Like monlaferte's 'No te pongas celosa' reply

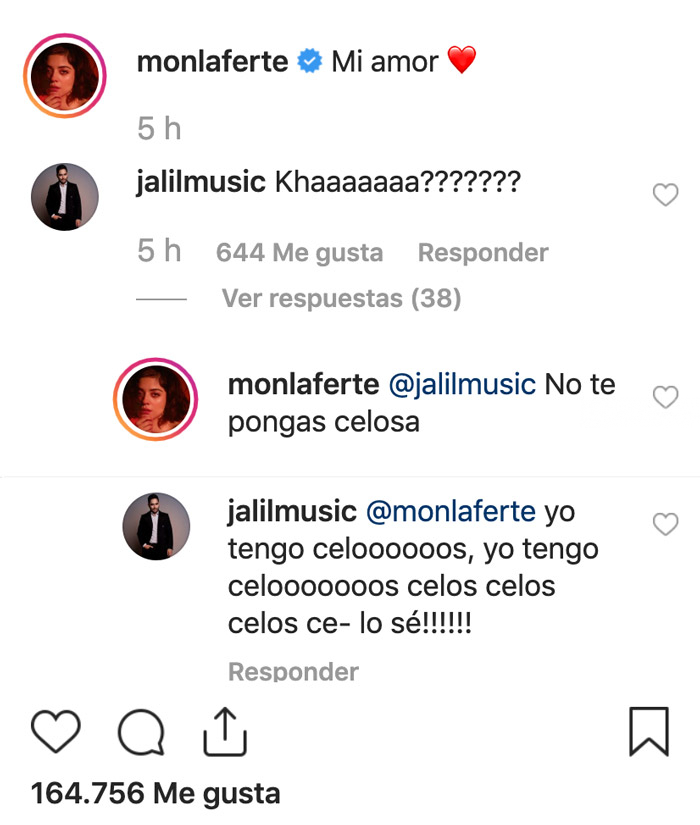point(665,398)
